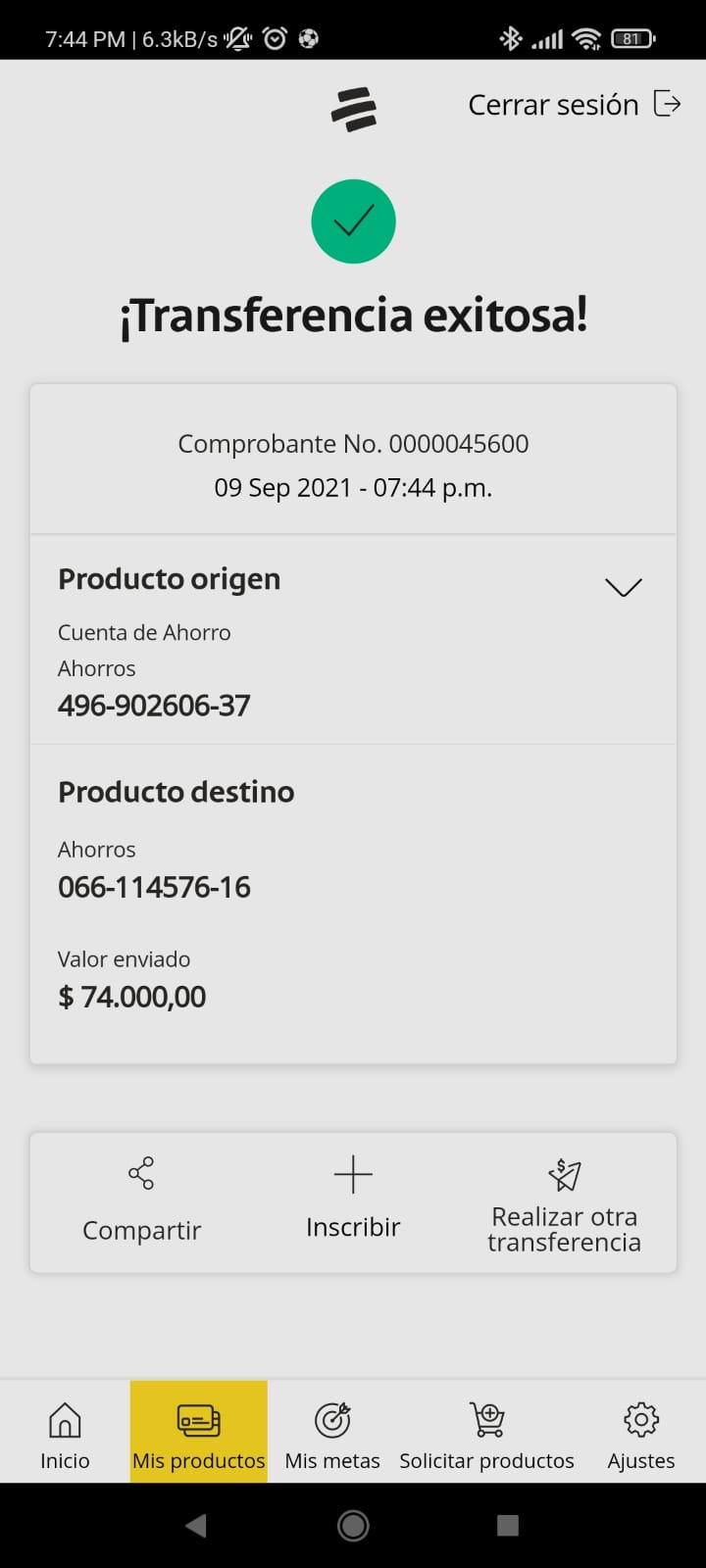Tap Cerrar sesión to log out
The height and width of the screenshot is (1568, 706).
tap(574, 104)
